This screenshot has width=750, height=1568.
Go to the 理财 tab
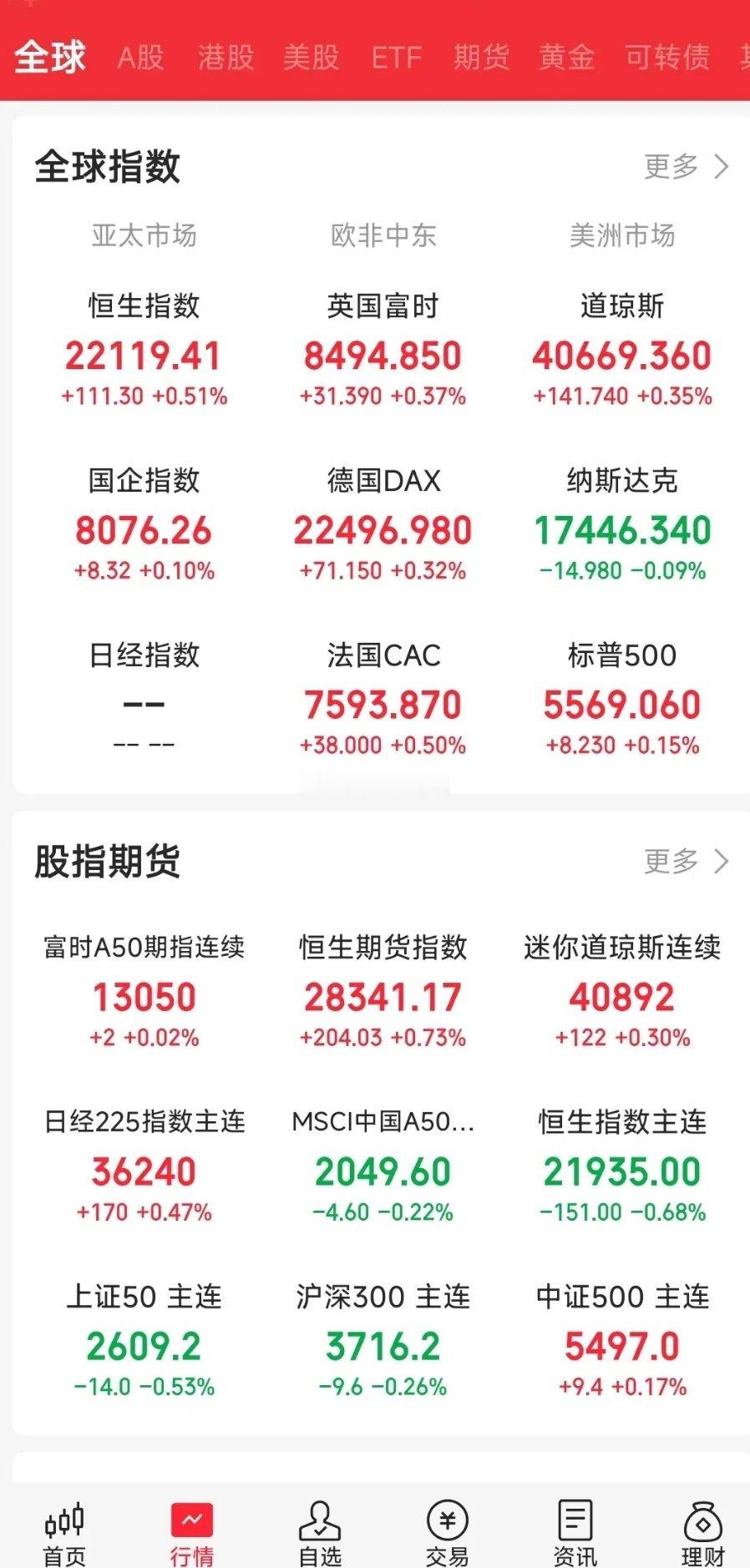point(702,1534)
